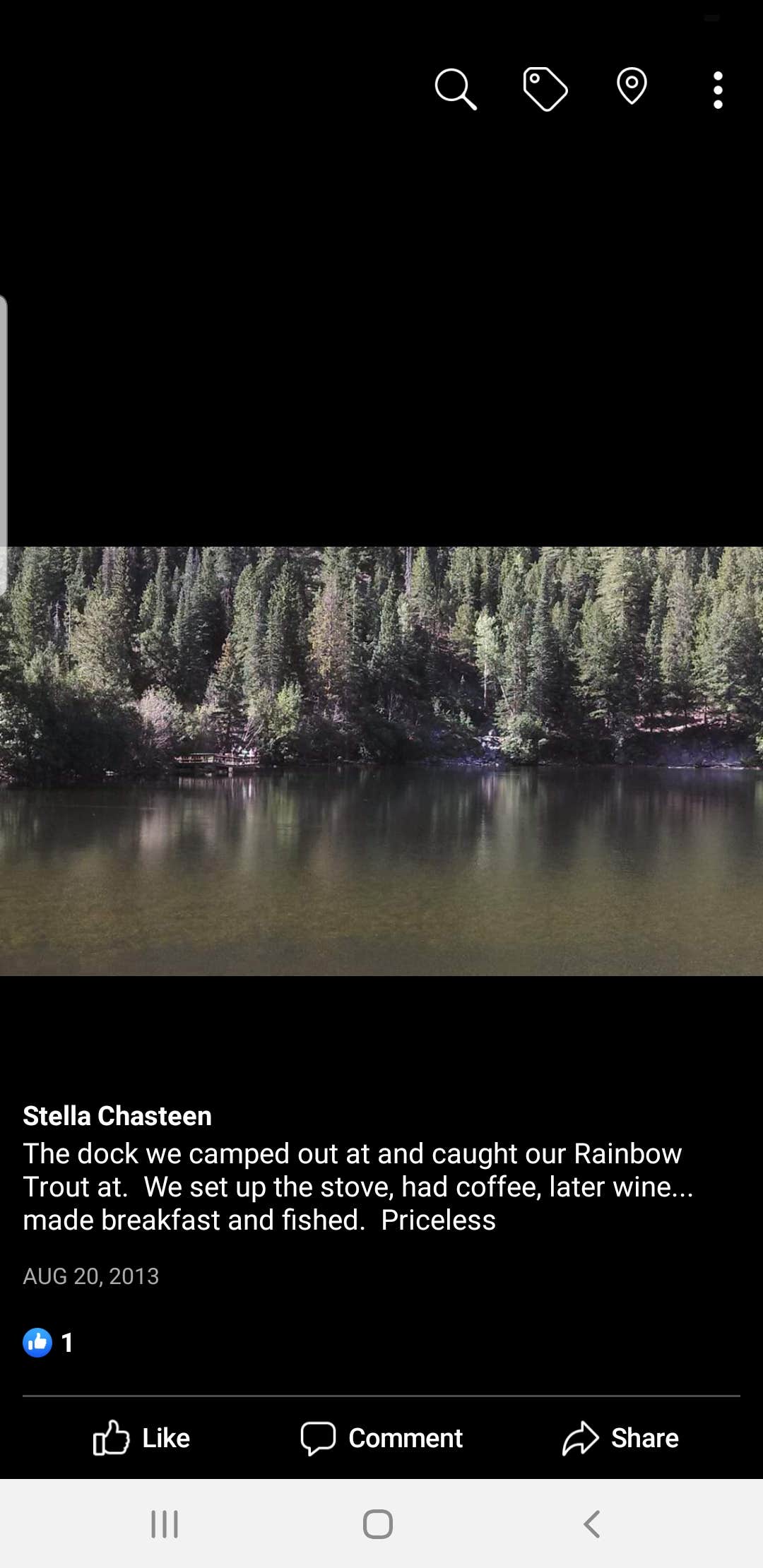This screenshot has height=1568, width=763.
Task: Click the Like thumbs-up icon
Action: coord(111,1438)
